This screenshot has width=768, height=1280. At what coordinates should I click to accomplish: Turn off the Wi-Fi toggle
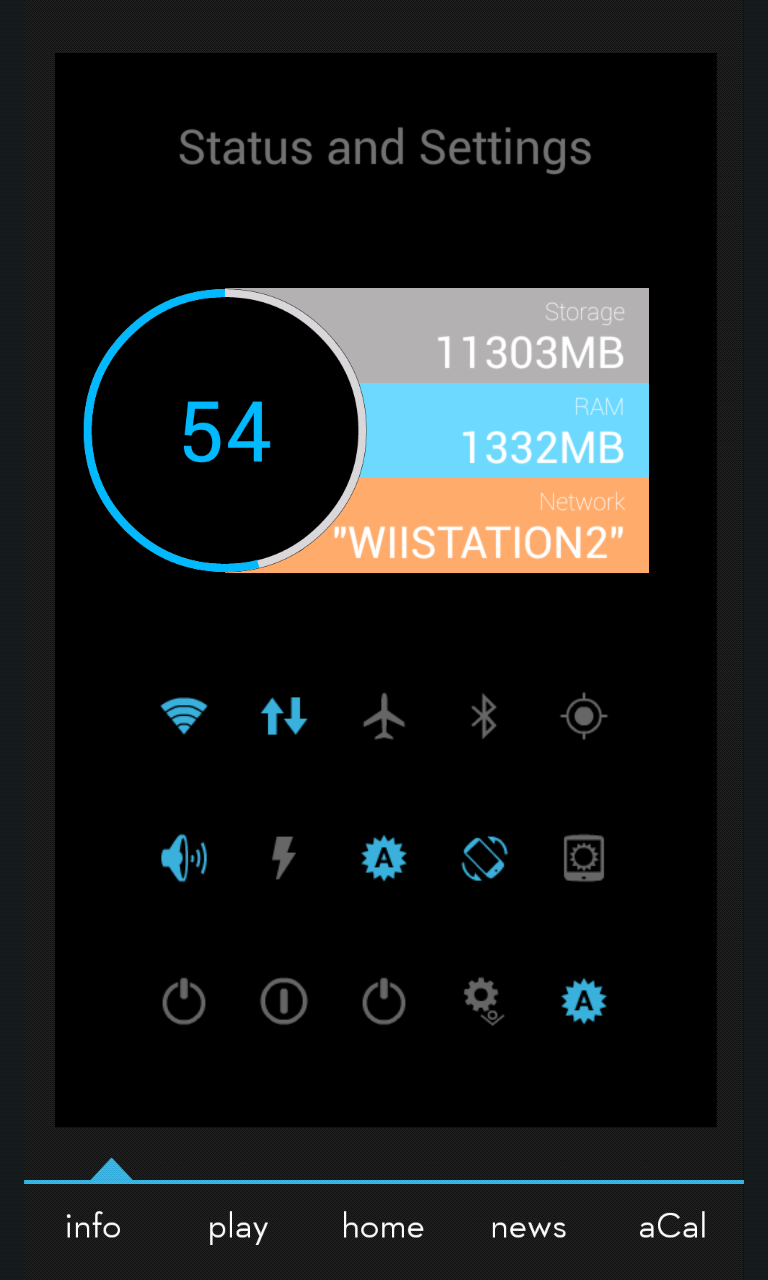pos(184,716)
